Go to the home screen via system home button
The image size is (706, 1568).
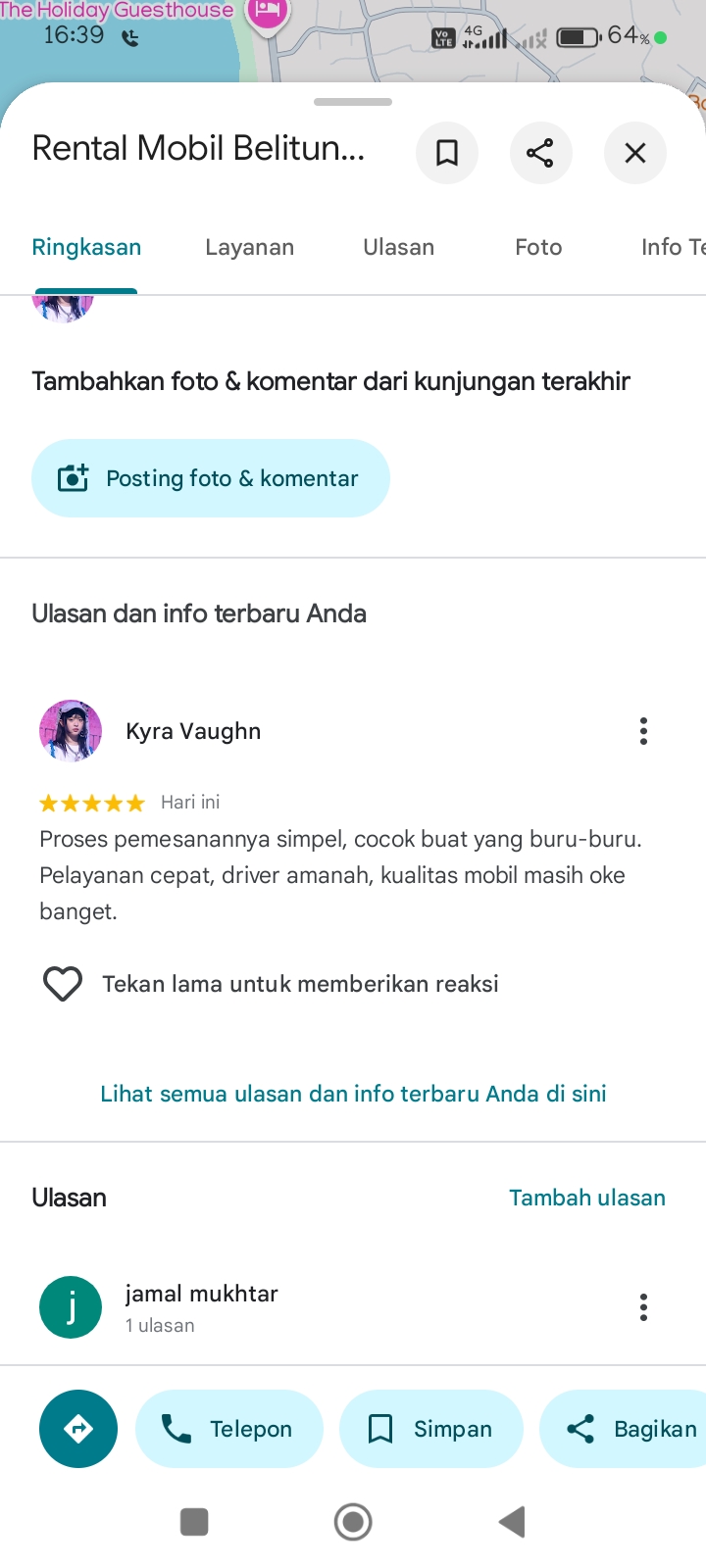pos(353,1522)
